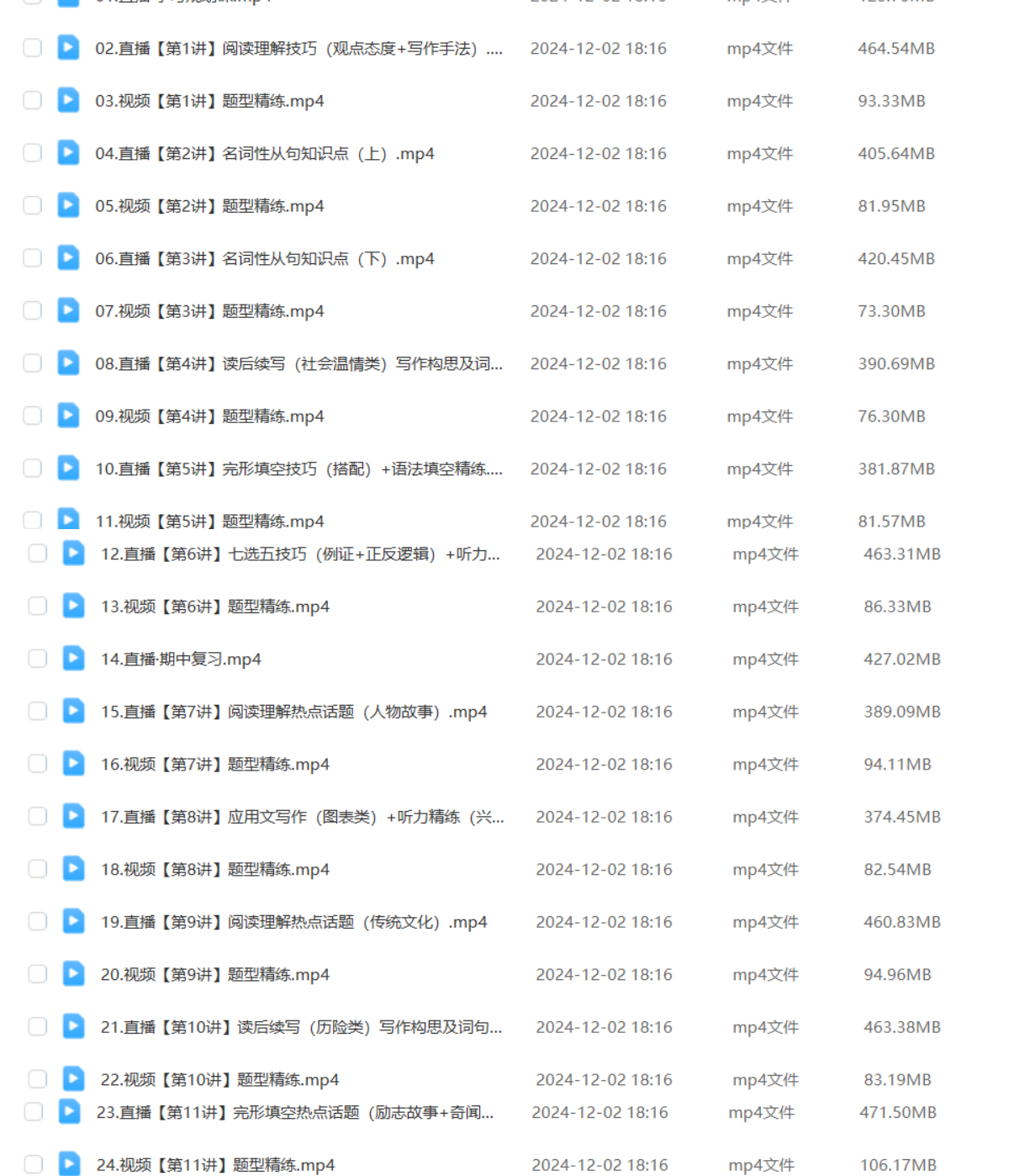The height and width of the screenshot is (1176, 1030).
Task: Open 04.直播【第2讲】名词性从句知识点（上）.mp4
Action: coord(264,154)
